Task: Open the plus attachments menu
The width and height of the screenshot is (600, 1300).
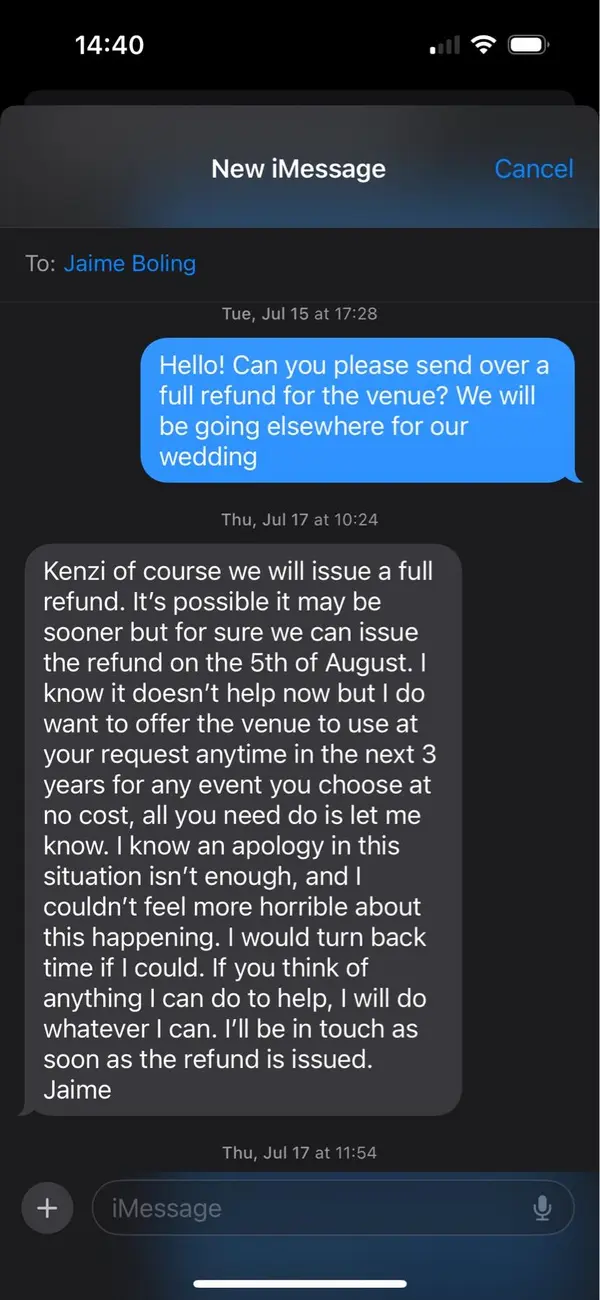Action: pyautogui.click(x=47, y=1208)
